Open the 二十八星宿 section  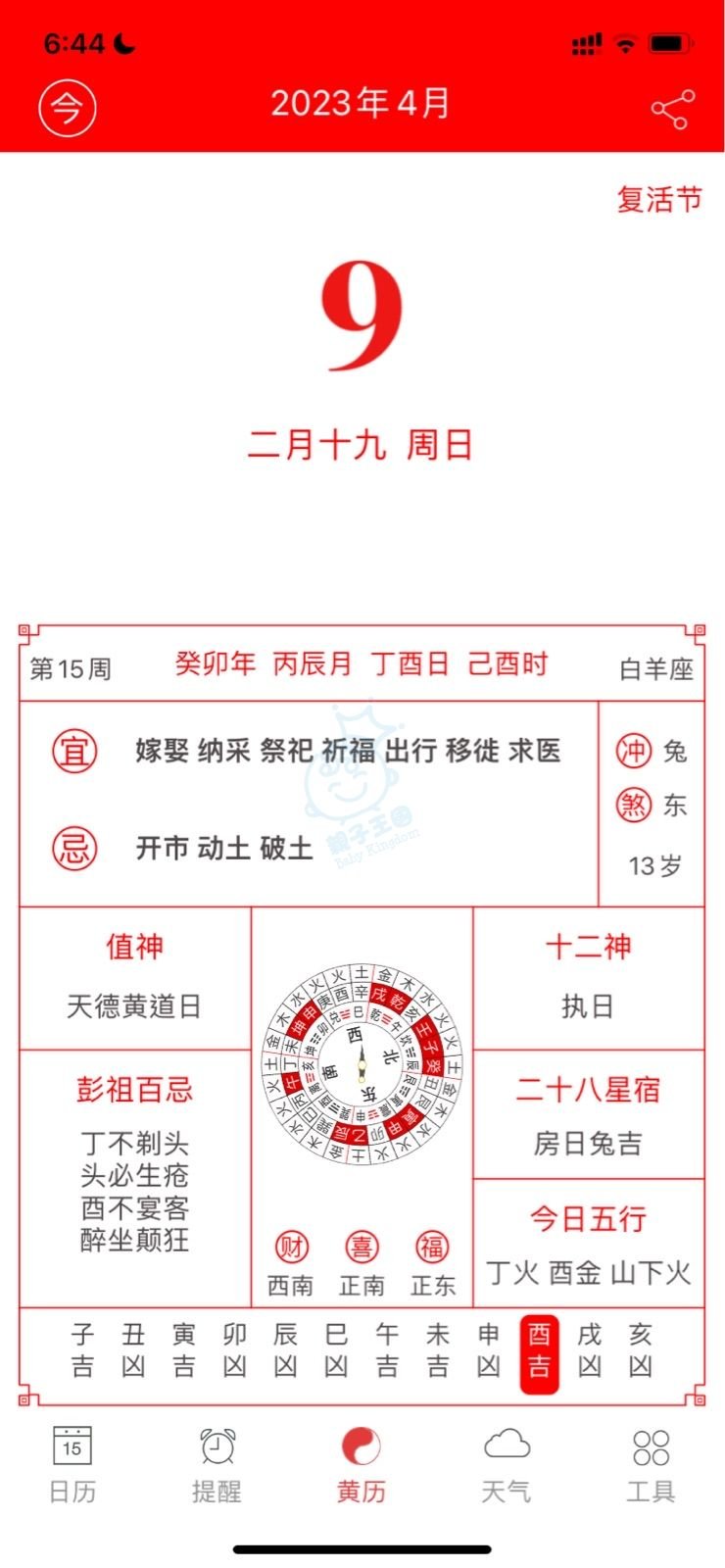589,1114
